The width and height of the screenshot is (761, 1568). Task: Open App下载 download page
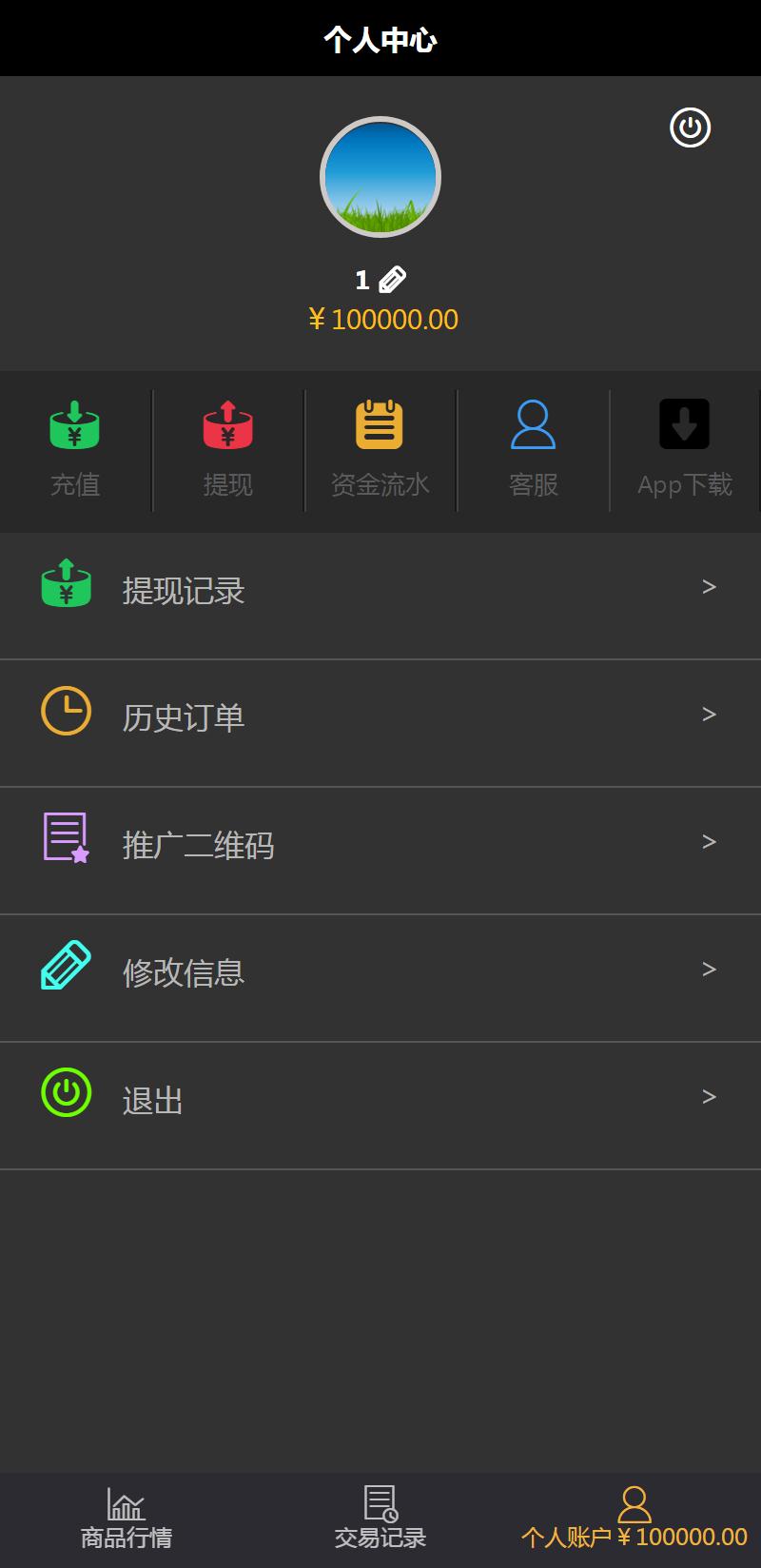click(685, 450)
